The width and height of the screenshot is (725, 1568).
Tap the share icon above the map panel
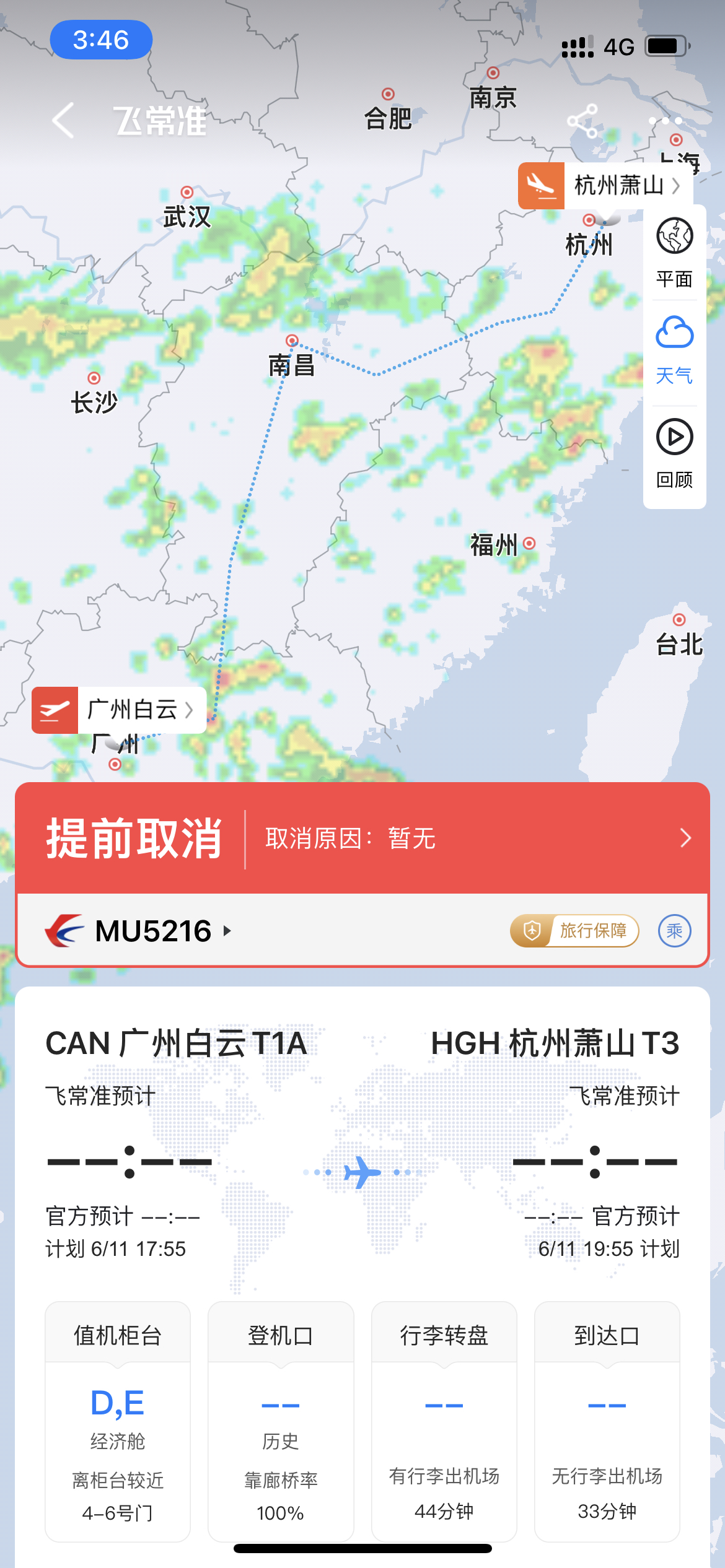click(x=583, y=121)
